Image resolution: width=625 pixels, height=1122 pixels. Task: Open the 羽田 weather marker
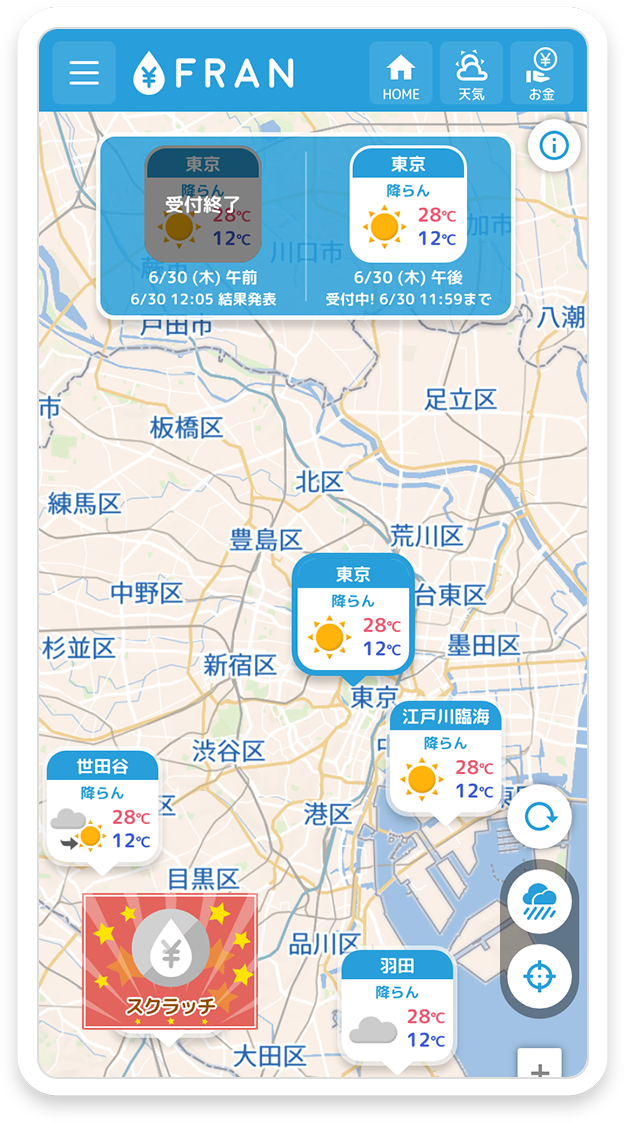397,1008
